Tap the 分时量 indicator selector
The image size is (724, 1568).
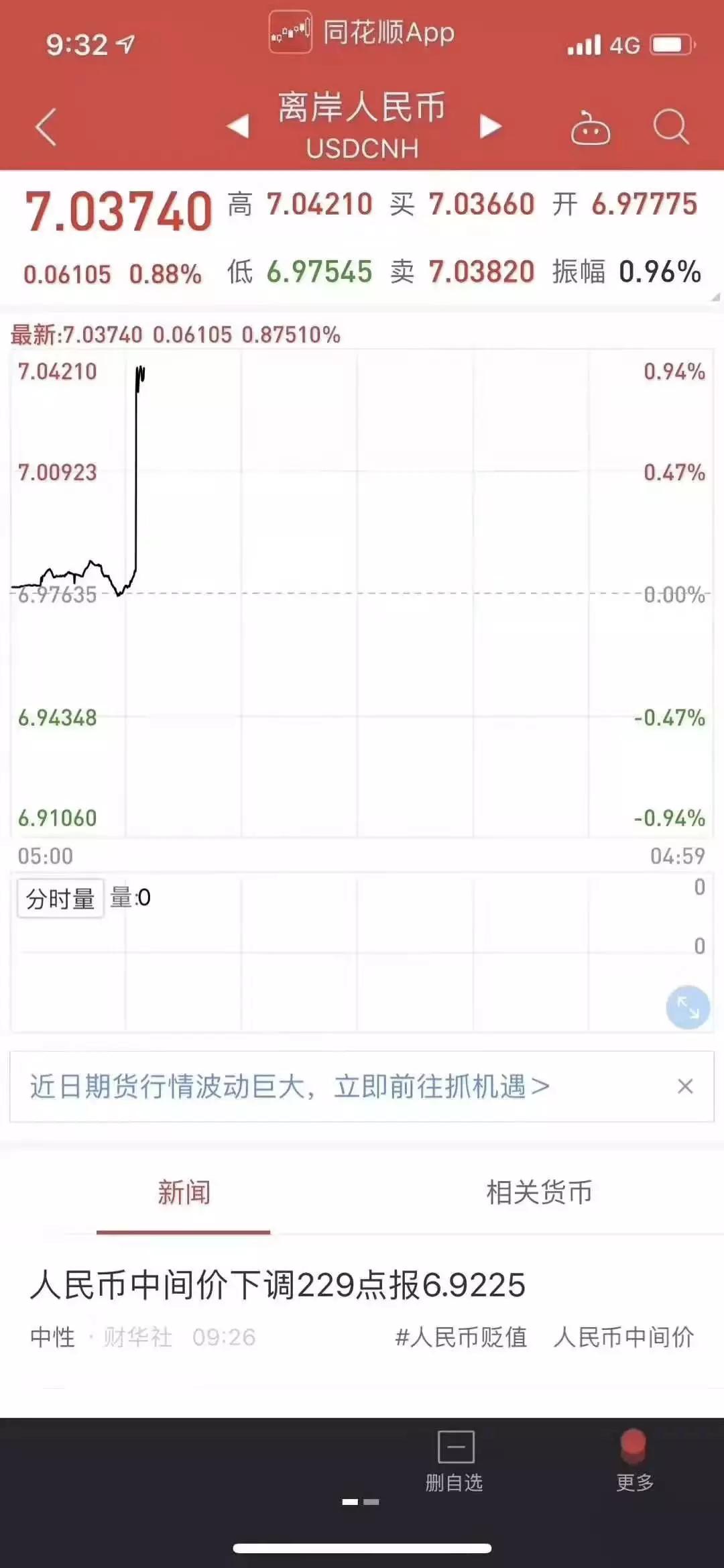(x=60, y=898)
